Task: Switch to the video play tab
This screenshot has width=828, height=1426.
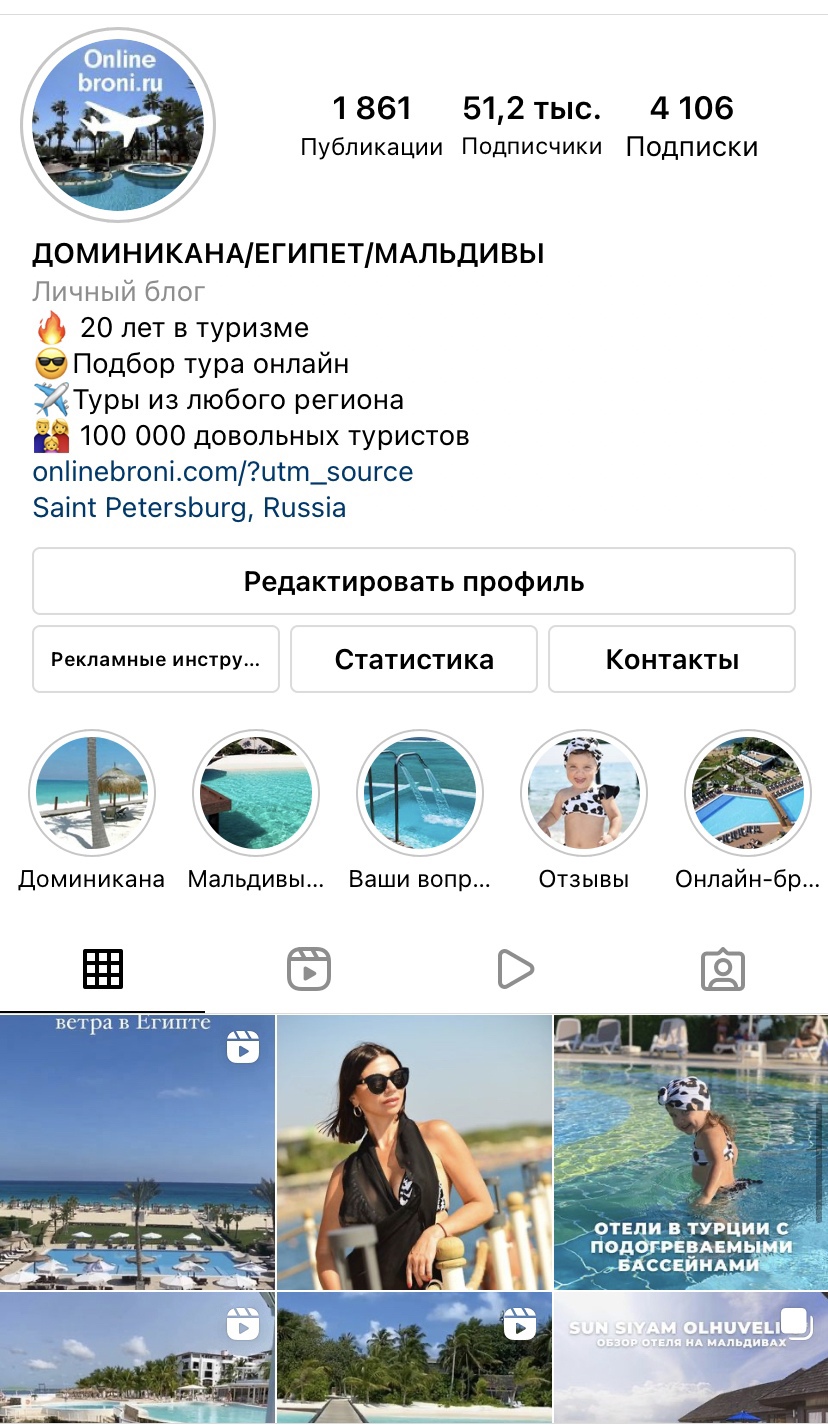Action: point(515,969)
